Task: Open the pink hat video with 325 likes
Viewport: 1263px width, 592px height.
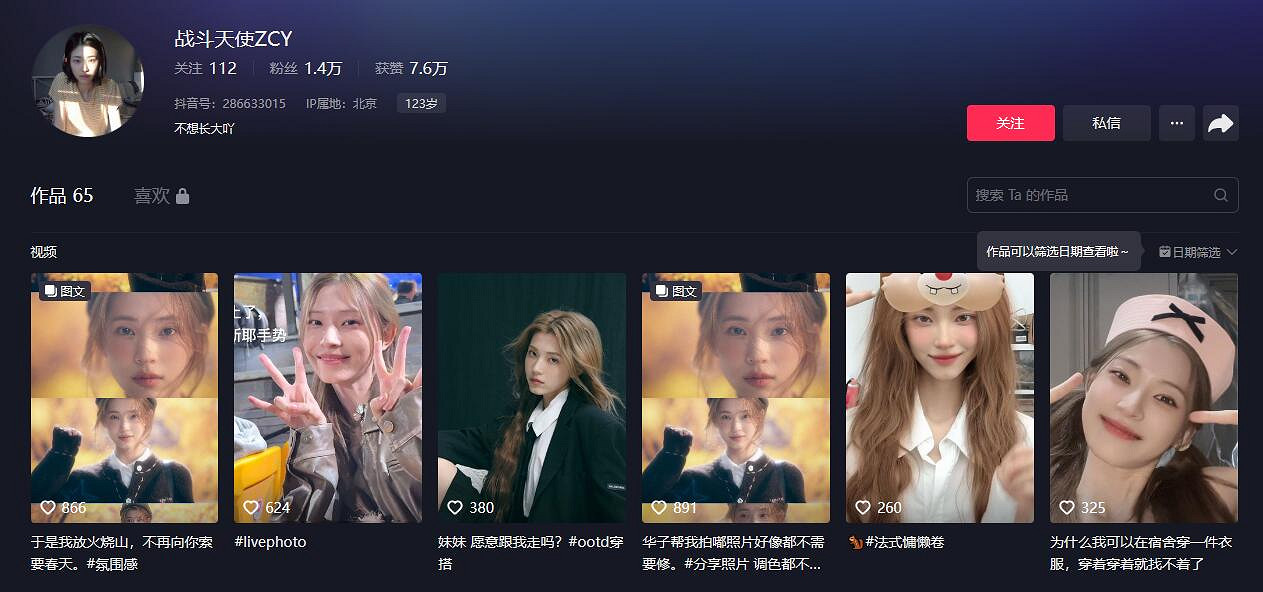Action: pyautogui.click(x=1143, y=397)
